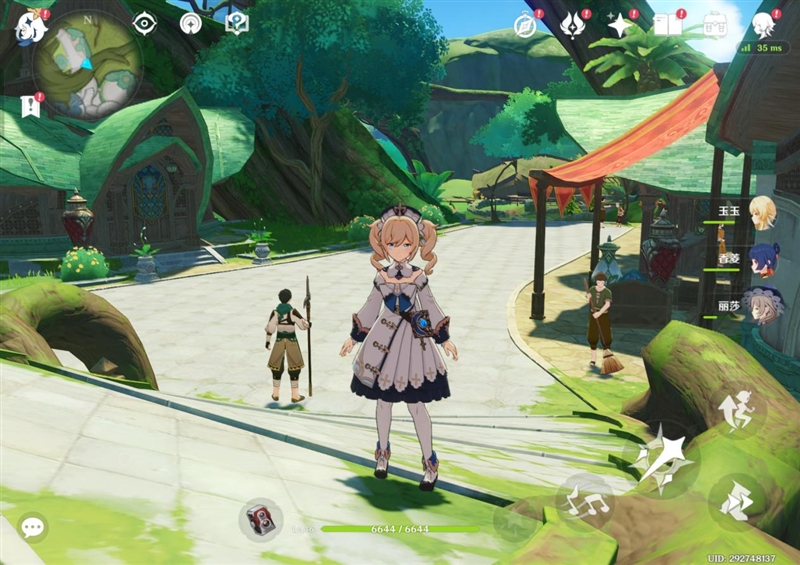
Task: Open the inventory backpack
Action: coord(714,25)
